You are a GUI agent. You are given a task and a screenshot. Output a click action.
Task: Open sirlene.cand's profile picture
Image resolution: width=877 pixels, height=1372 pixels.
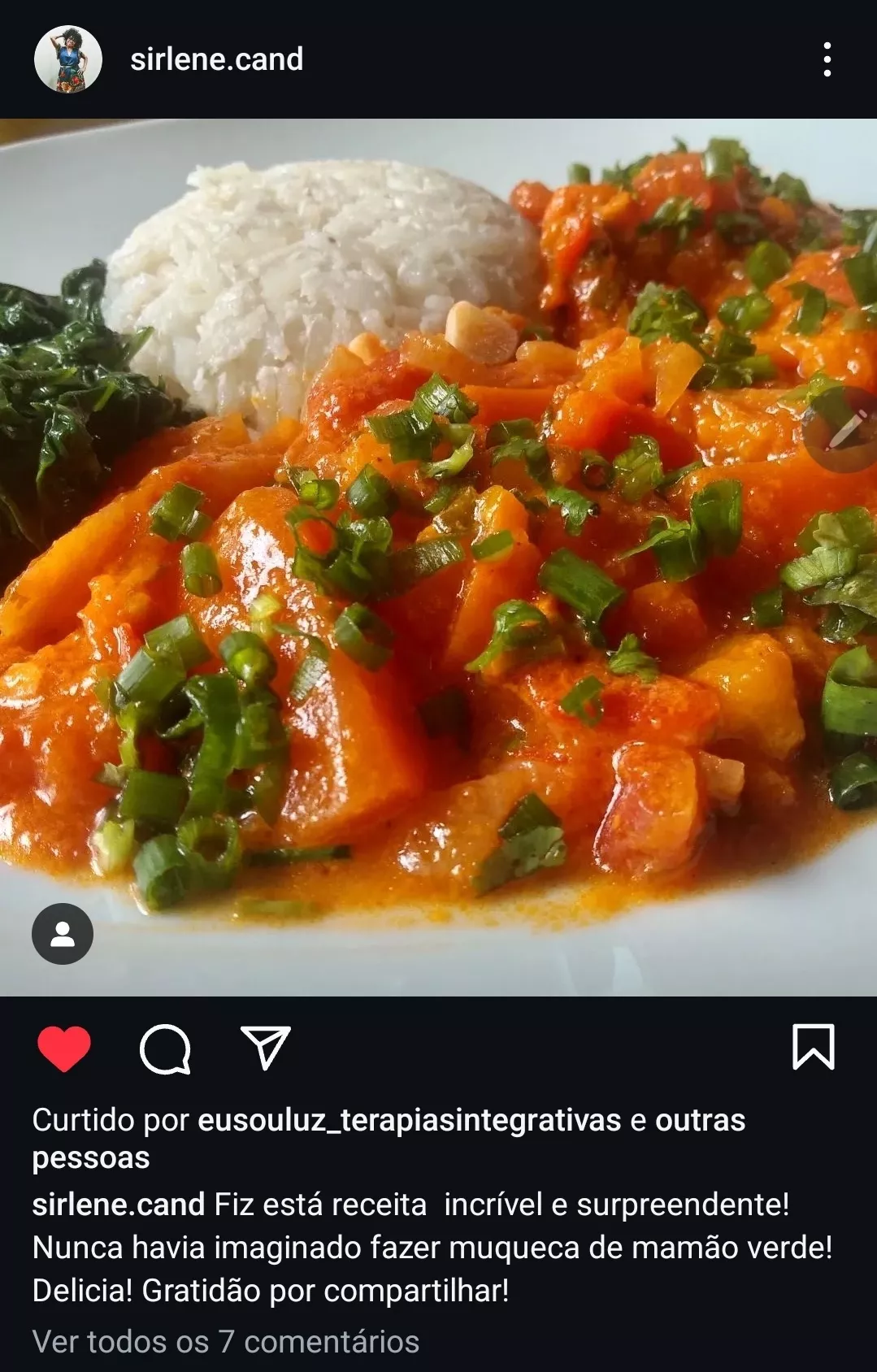coord(68,59)
